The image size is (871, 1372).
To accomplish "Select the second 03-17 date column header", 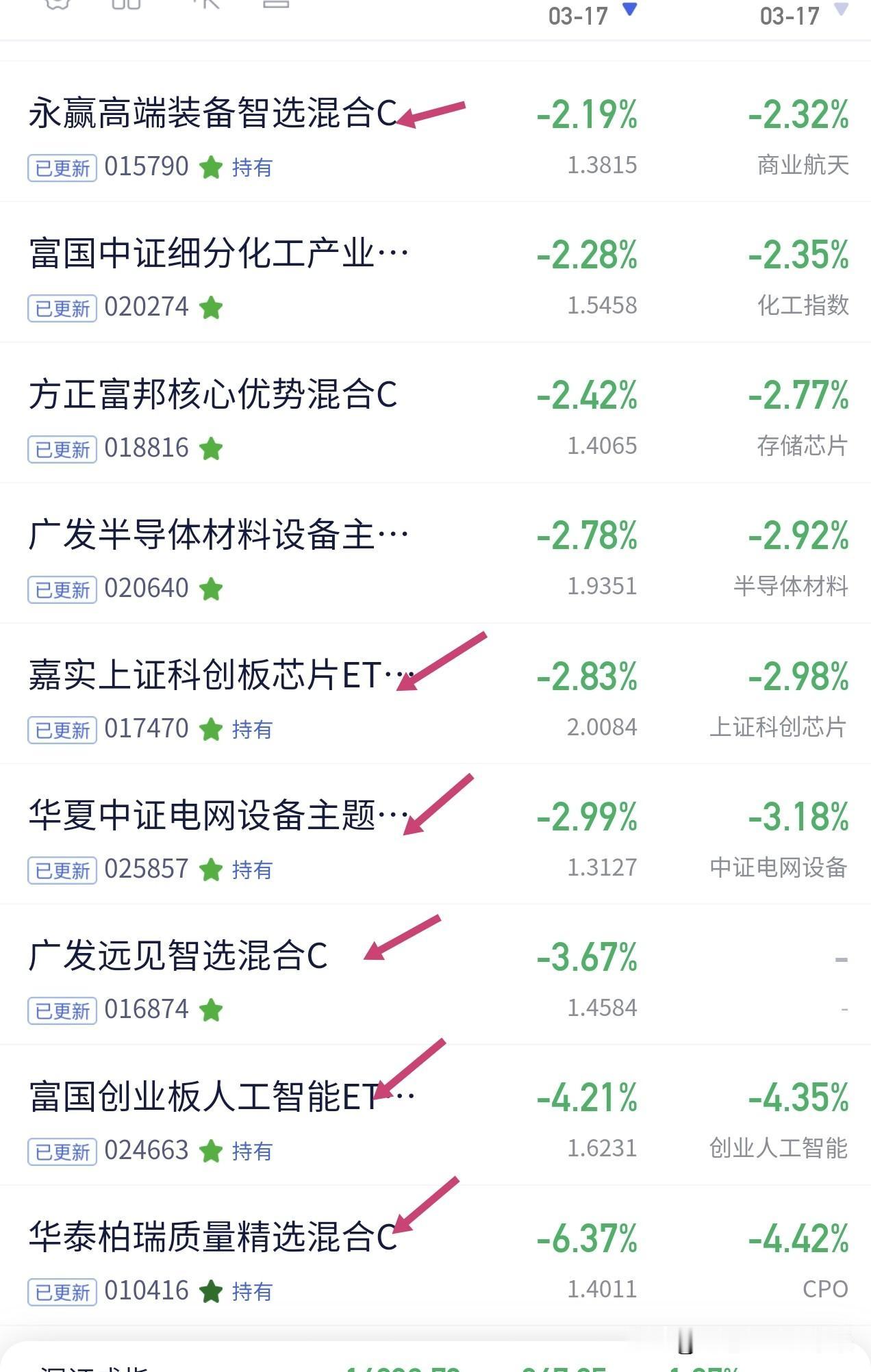I will pos(791,15).
